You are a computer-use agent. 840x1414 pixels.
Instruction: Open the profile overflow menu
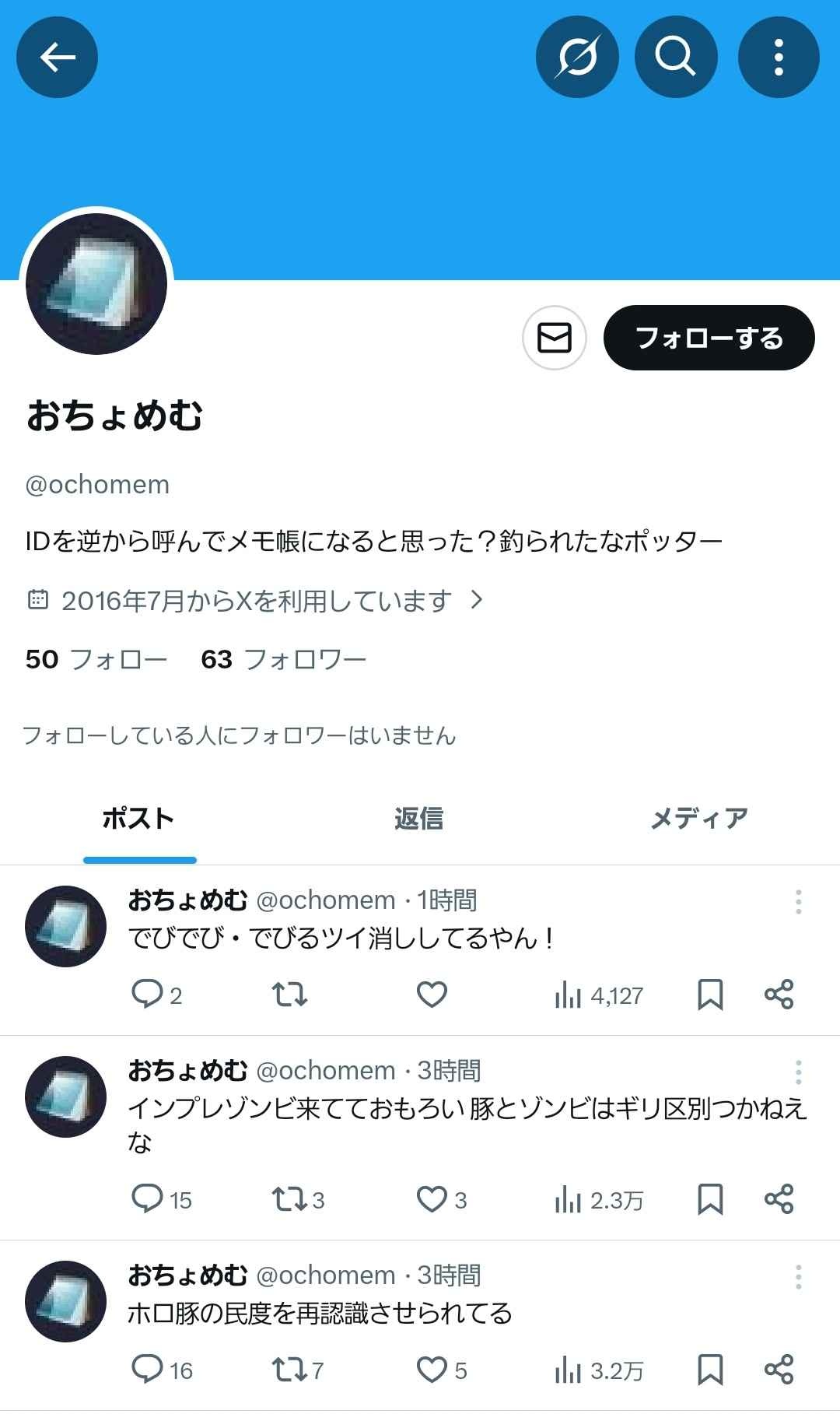778,57
